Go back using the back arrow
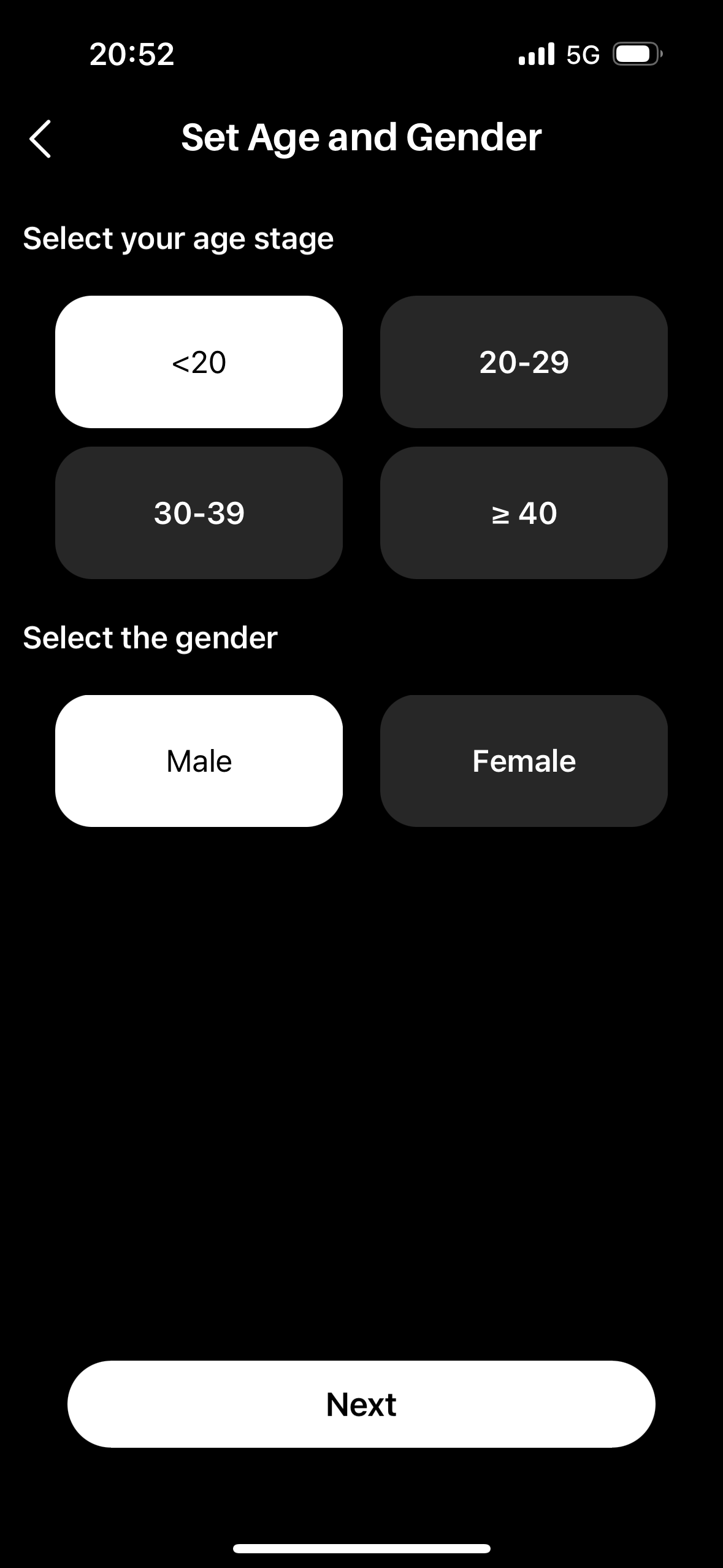 point(40,139)
